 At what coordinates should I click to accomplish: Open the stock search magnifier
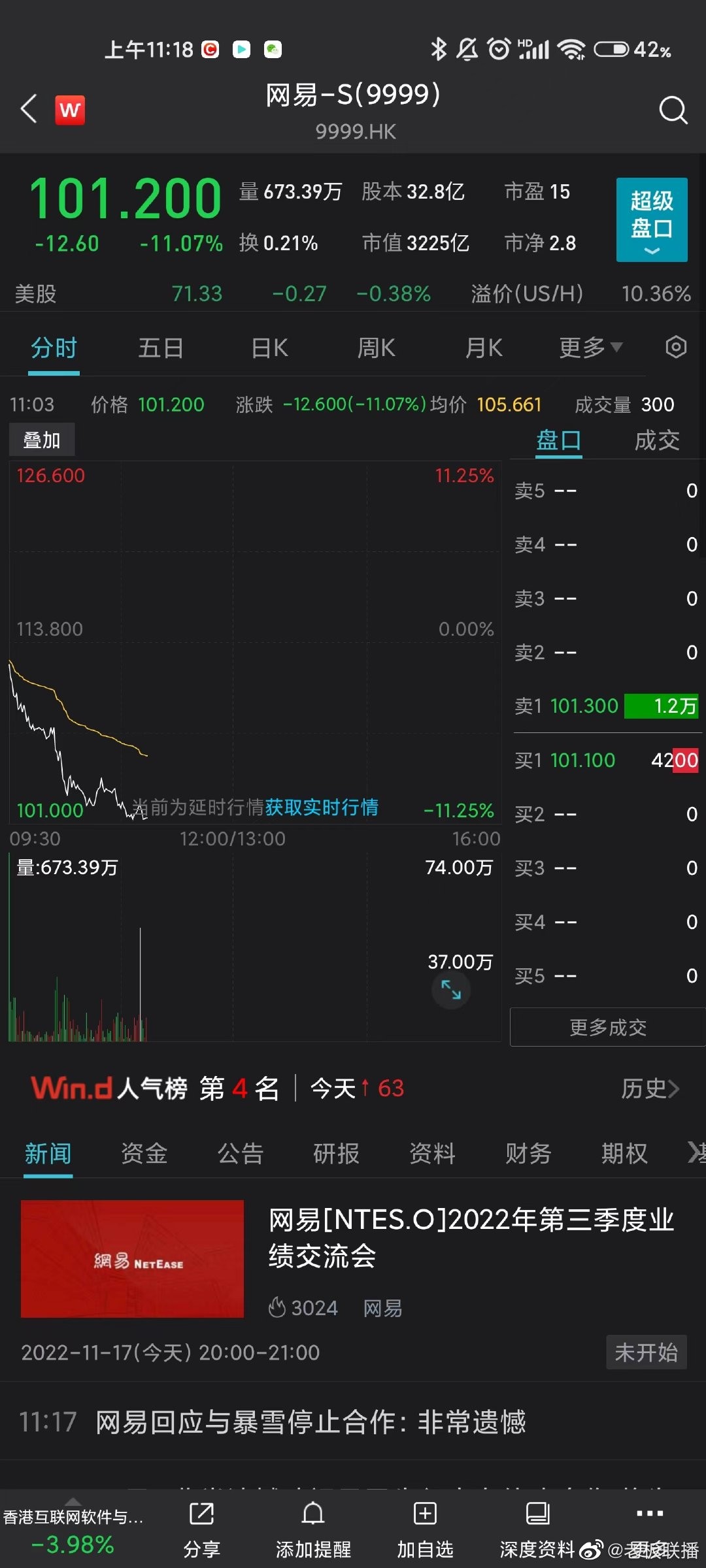click(673, 110)
